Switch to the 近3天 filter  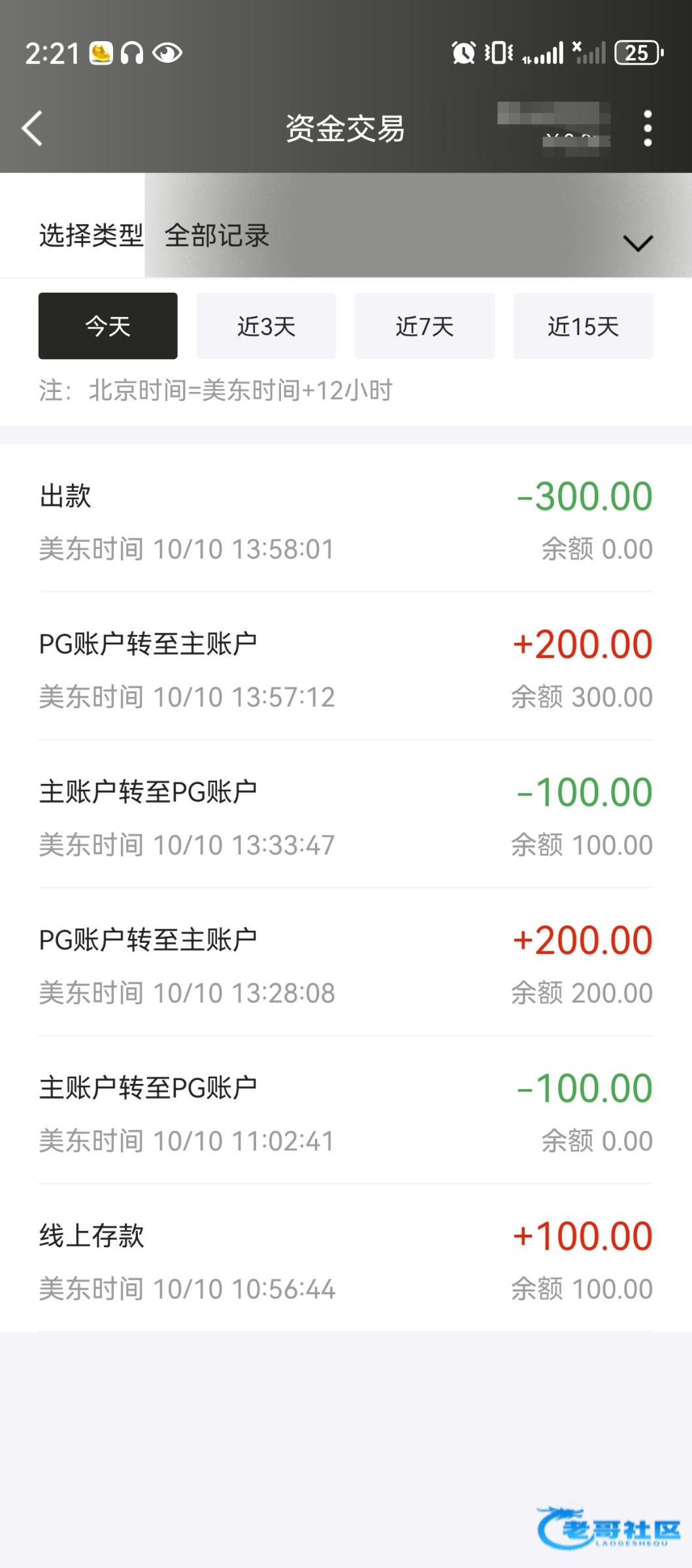tap(266, 326)
